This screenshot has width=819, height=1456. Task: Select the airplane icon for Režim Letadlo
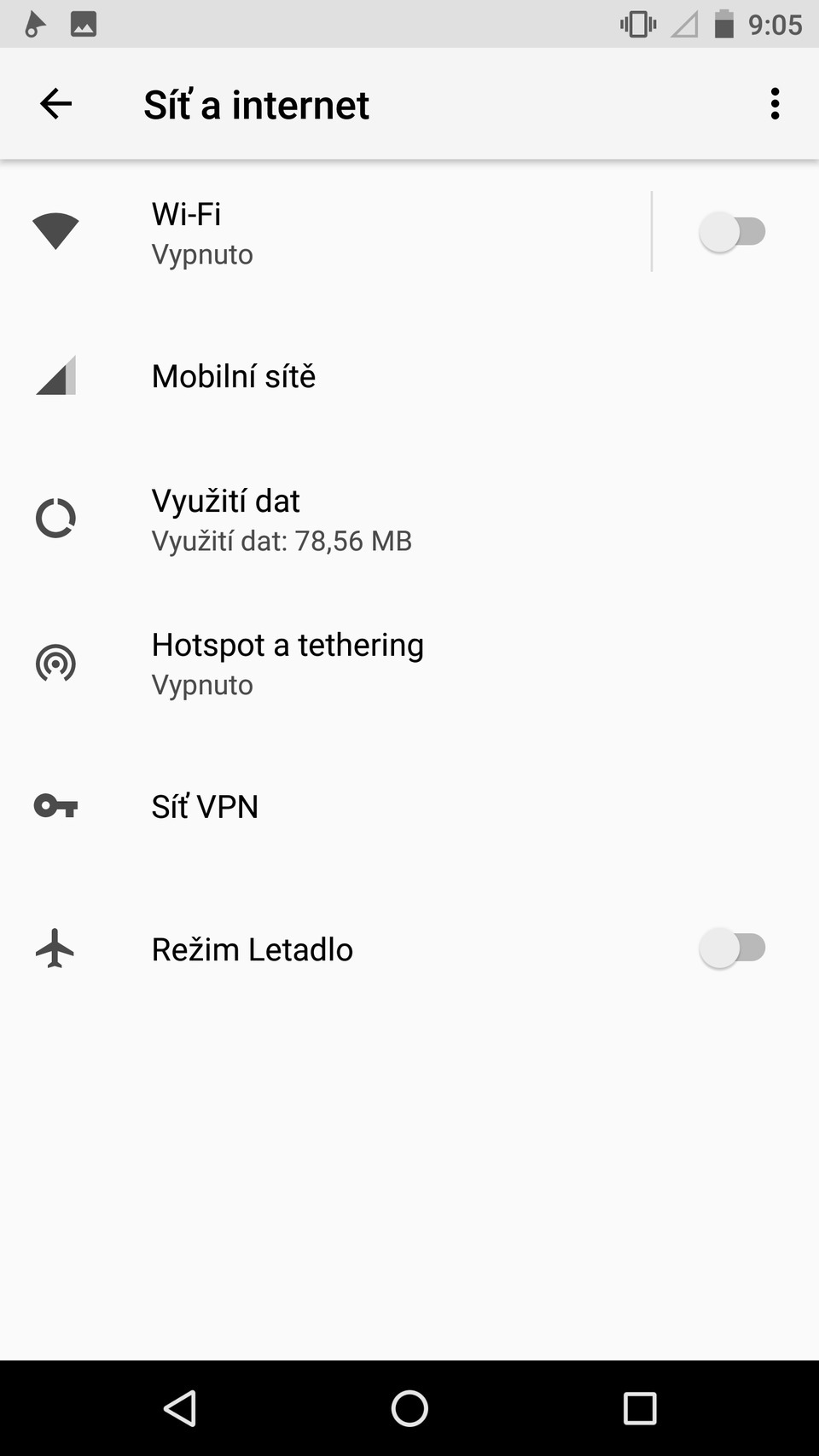tap(55, 948)
